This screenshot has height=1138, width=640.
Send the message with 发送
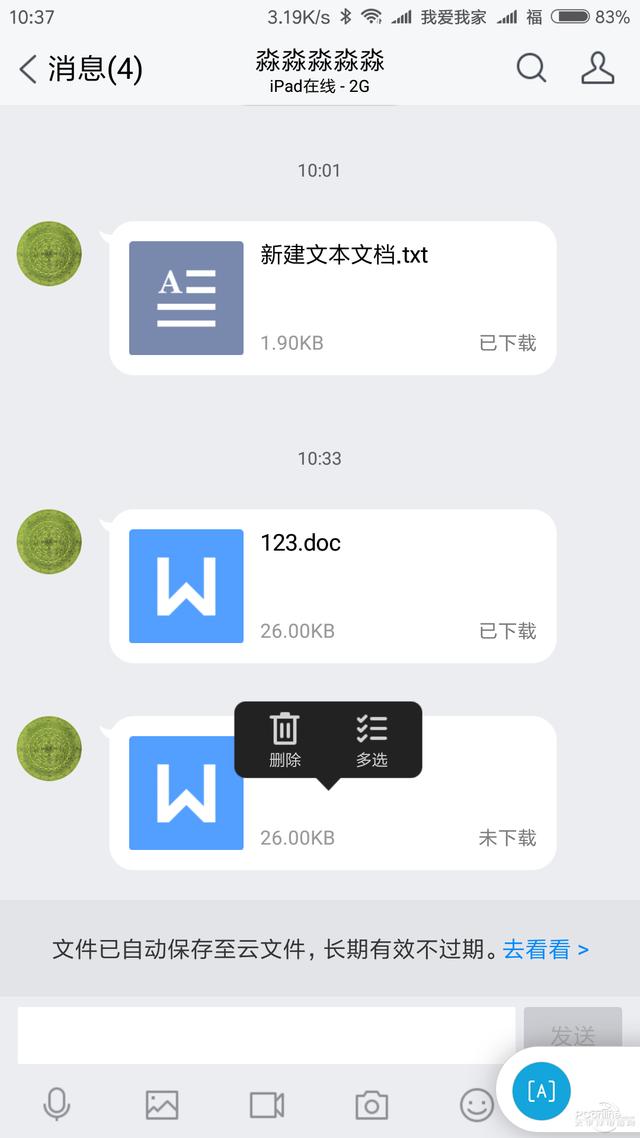572,1034
